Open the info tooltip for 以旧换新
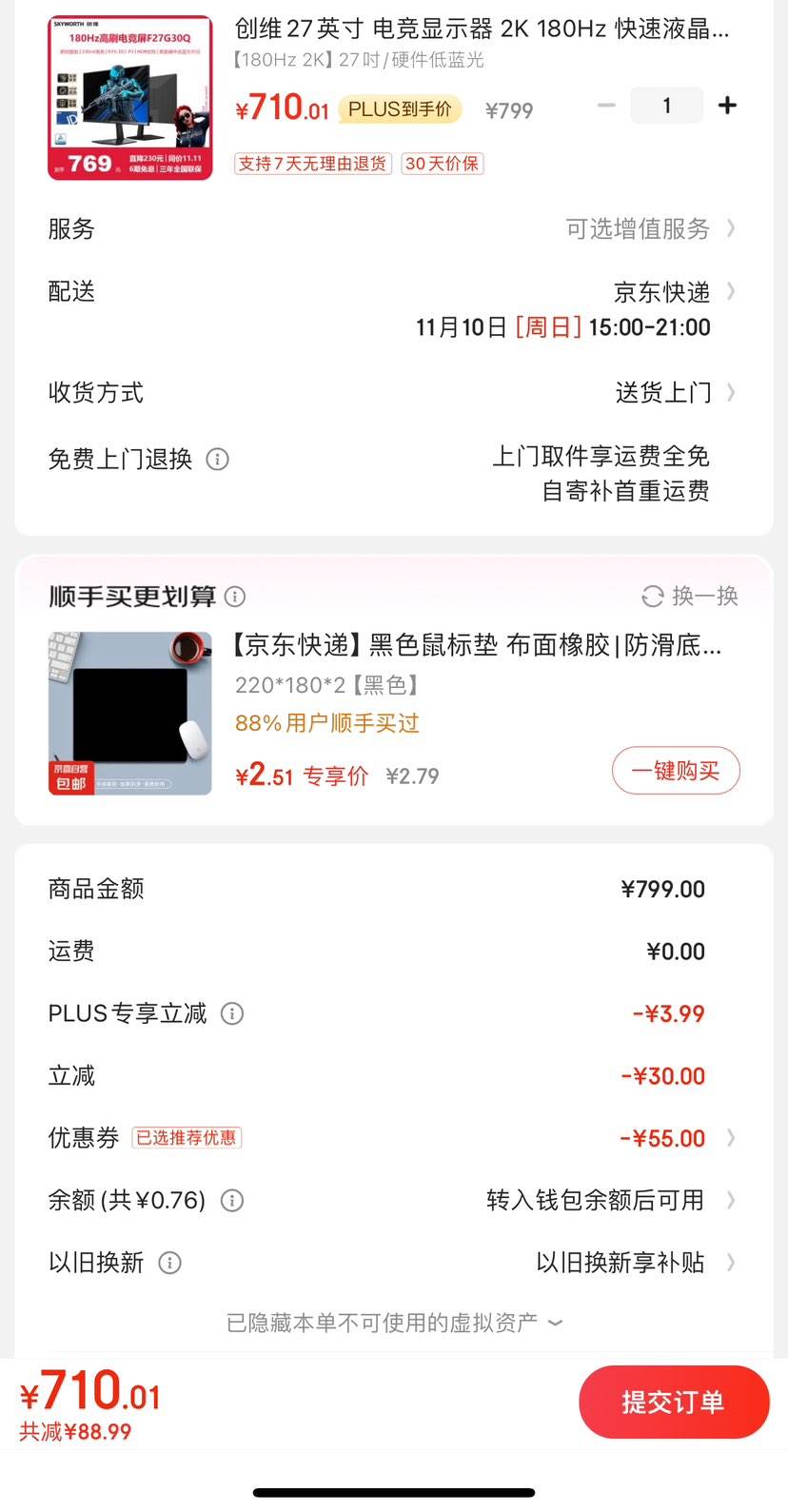 pos(170,1263)
